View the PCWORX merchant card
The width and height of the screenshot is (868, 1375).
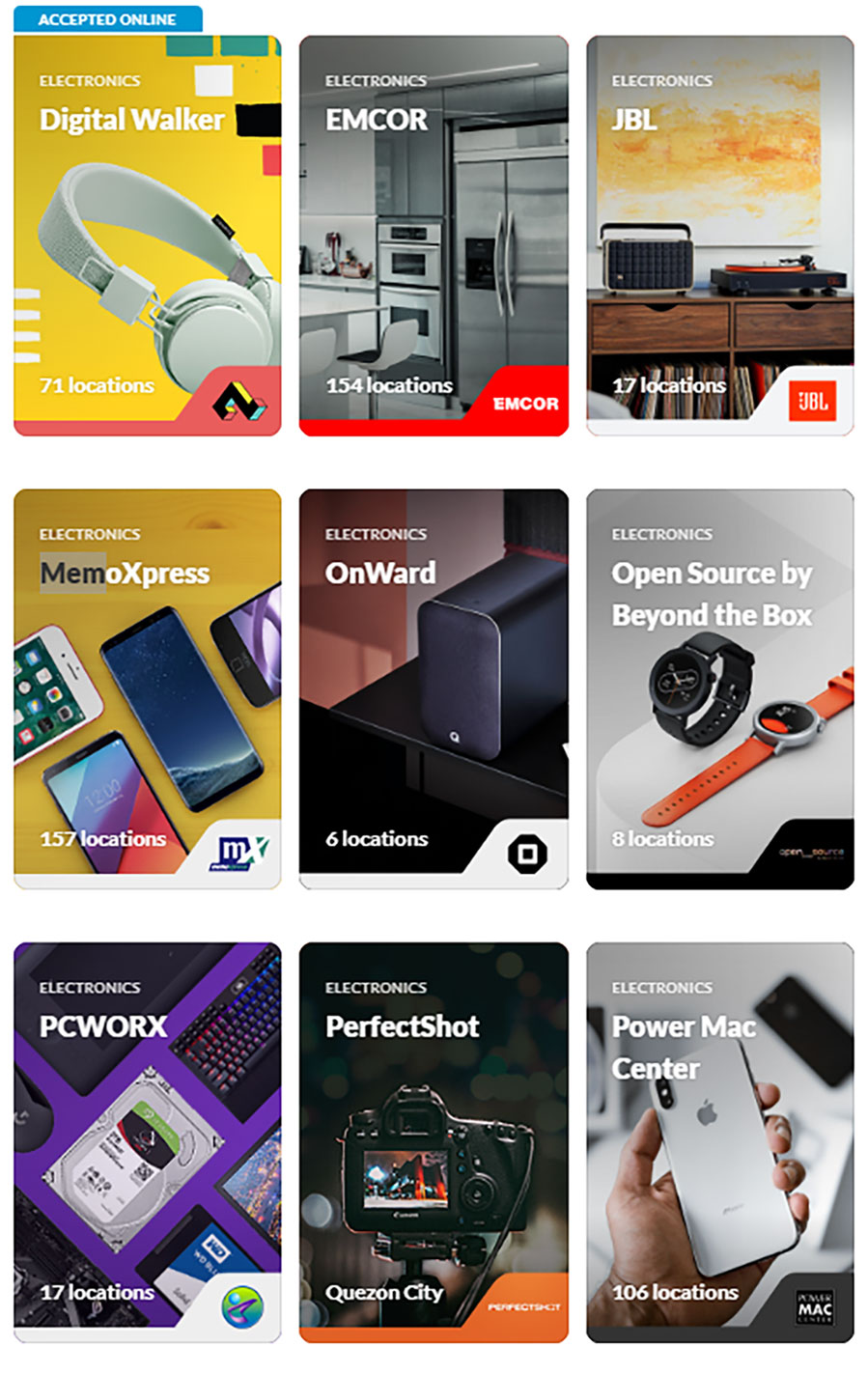pos(147,1142)
